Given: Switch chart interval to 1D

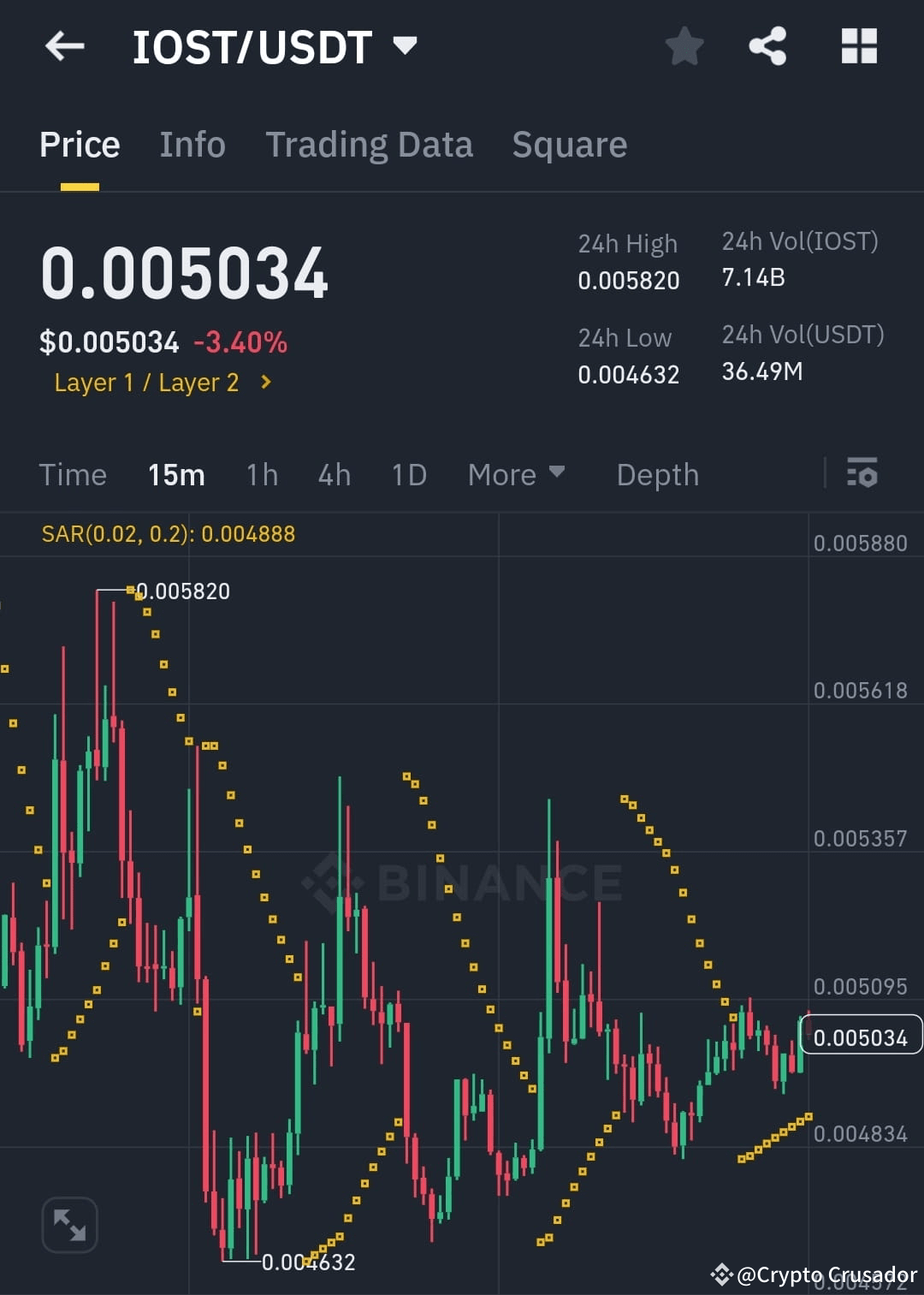Looking at the screenshot, I should pyautogui.click(x=408, y=474).
